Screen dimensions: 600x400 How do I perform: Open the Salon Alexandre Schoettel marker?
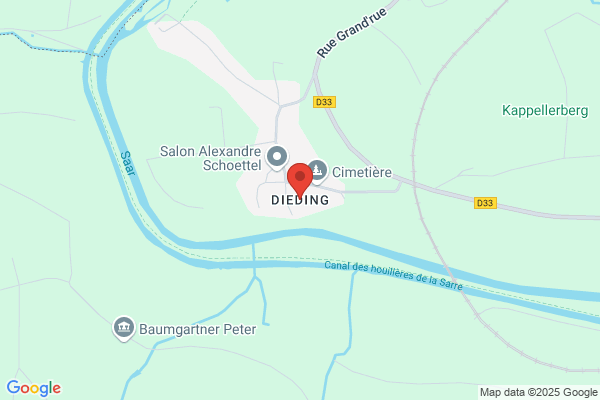coord(277,158)
